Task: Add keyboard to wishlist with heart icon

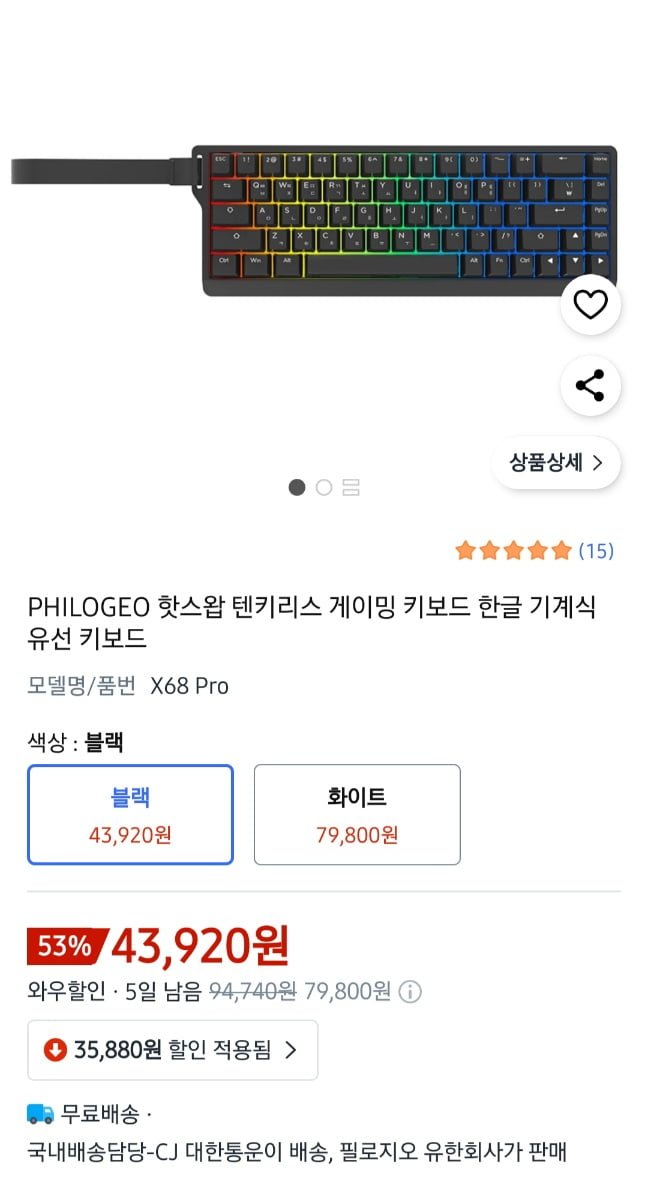Action: (x=590, y=304)
